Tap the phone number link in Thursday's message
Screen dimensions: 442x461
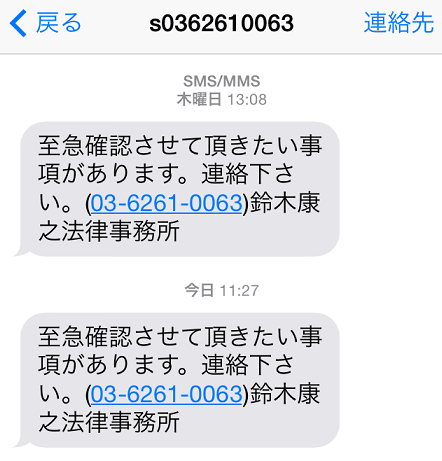tap(166, 203)
